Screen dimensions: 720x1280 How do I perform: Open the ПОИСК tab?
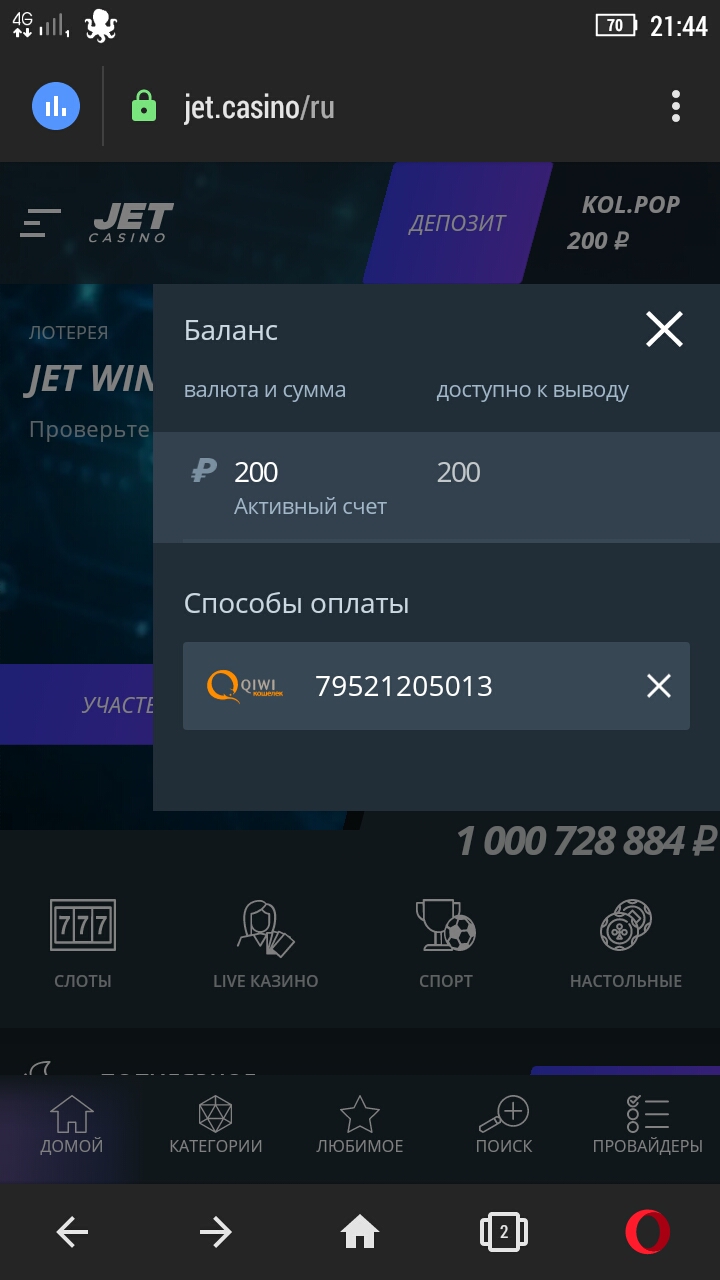[x=504, y=1126]
